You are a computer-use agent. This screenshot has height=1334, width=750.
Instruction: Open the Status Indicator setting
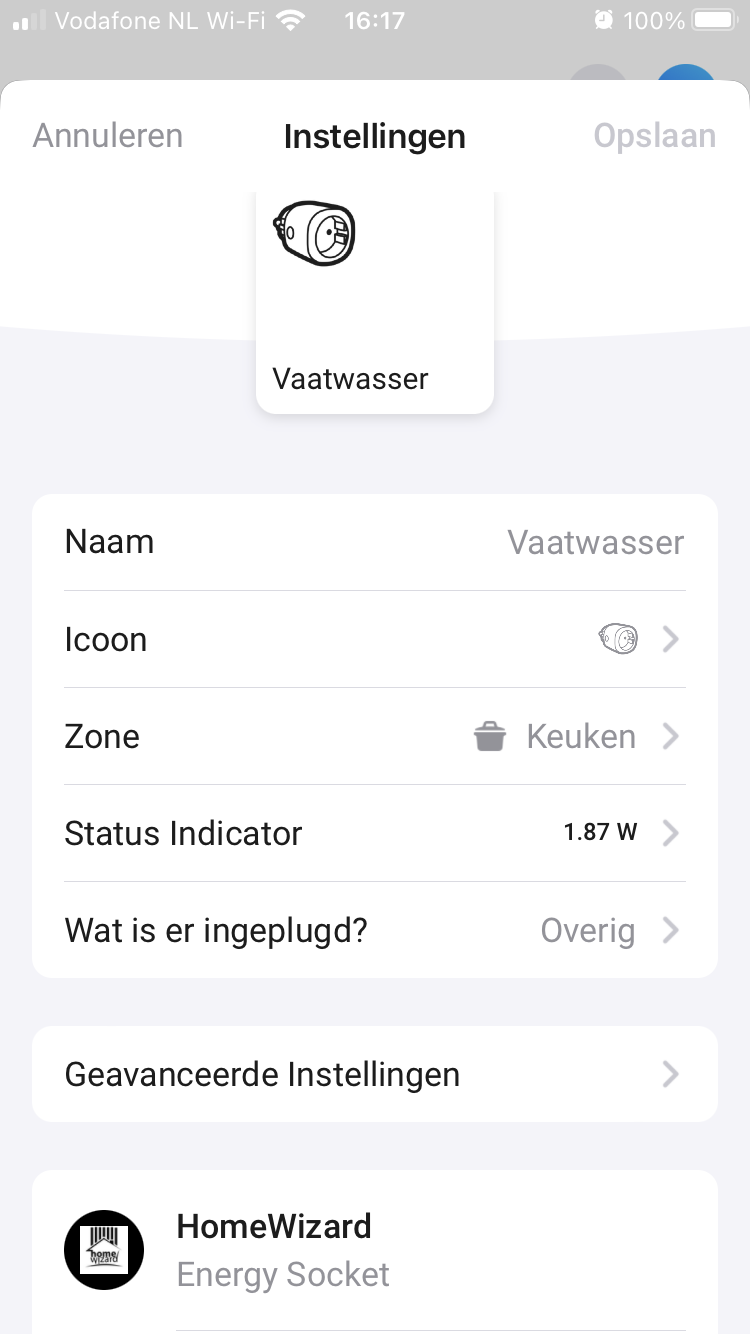(x=374, y=833)
